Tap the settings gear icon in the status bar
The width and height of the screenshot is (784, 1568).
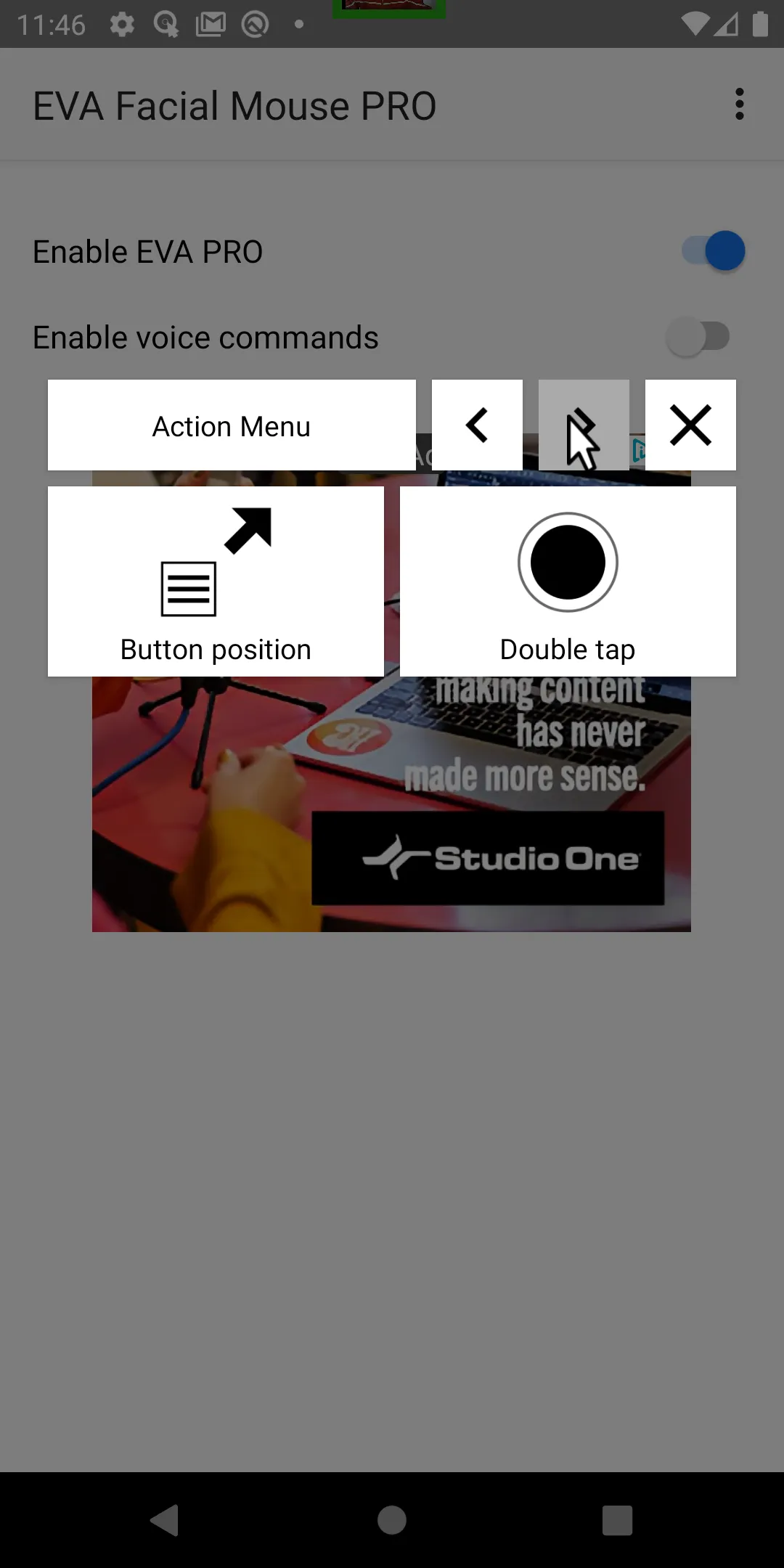121,24
